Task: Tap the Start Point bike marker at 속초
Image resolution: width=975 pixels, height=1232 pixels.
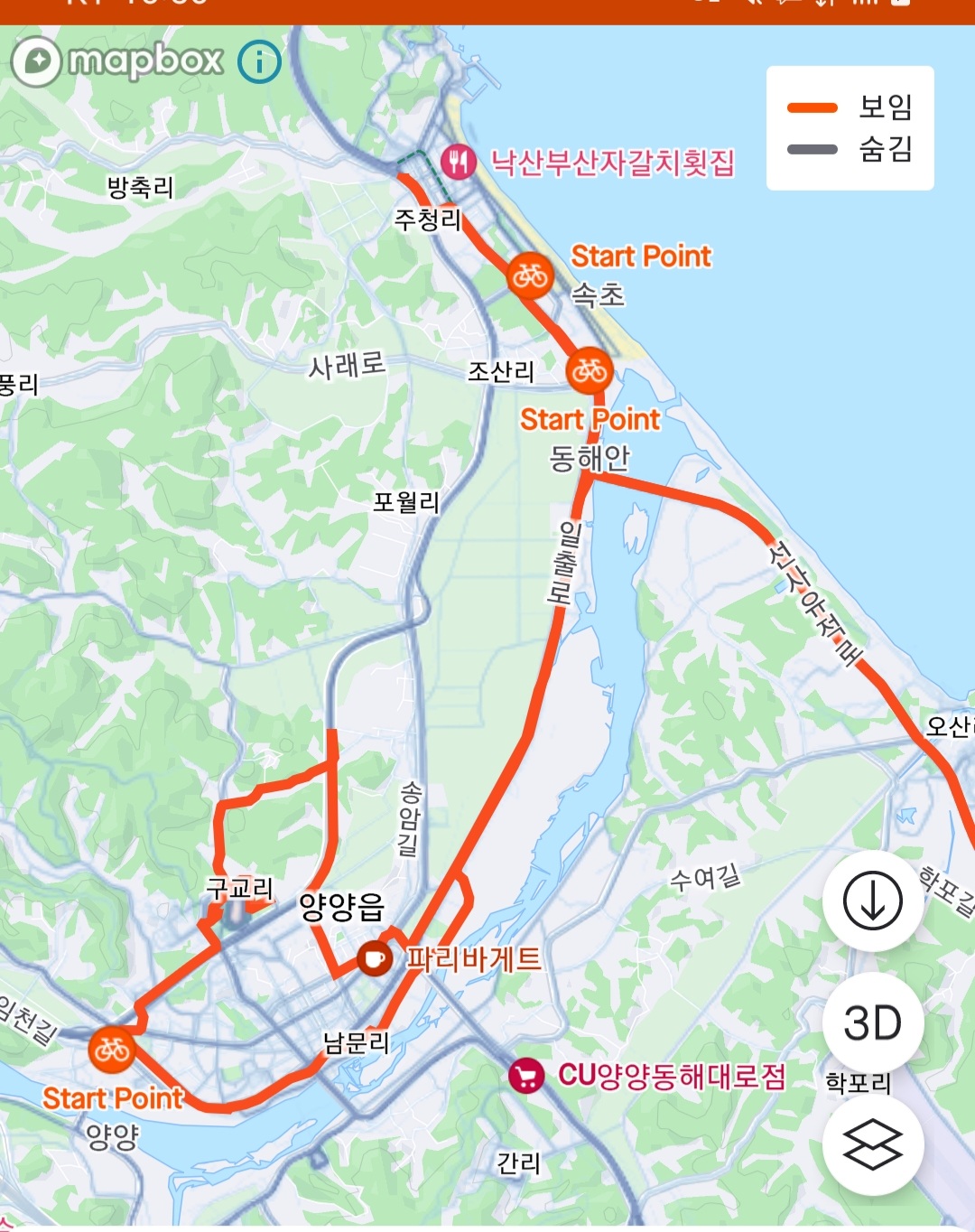Action: [530, 275]
